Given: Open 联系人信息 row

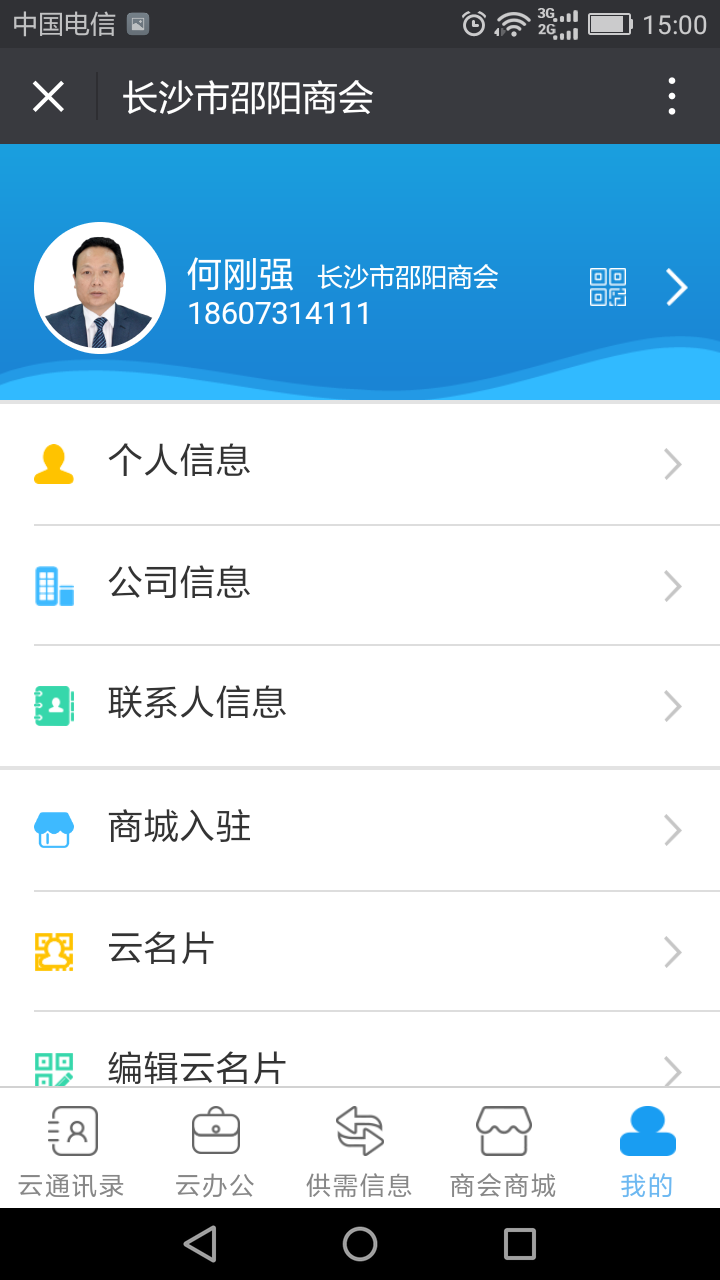Looking at the screenshot, I should click(360, 706).
